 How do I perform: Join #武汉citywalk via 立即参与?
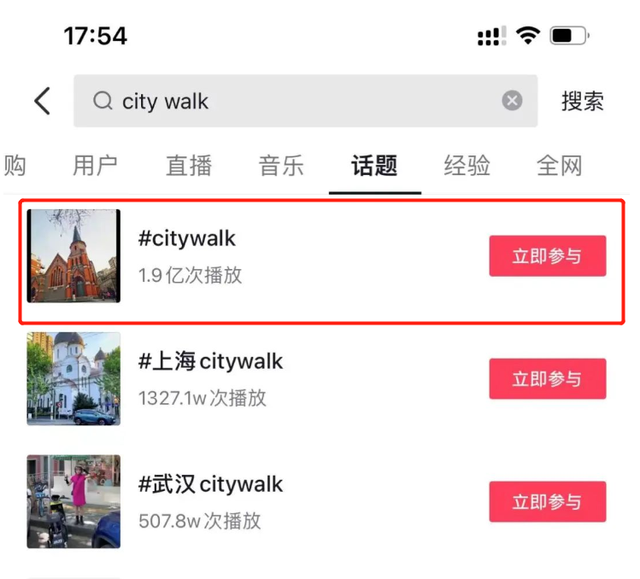tap(548, 502)
